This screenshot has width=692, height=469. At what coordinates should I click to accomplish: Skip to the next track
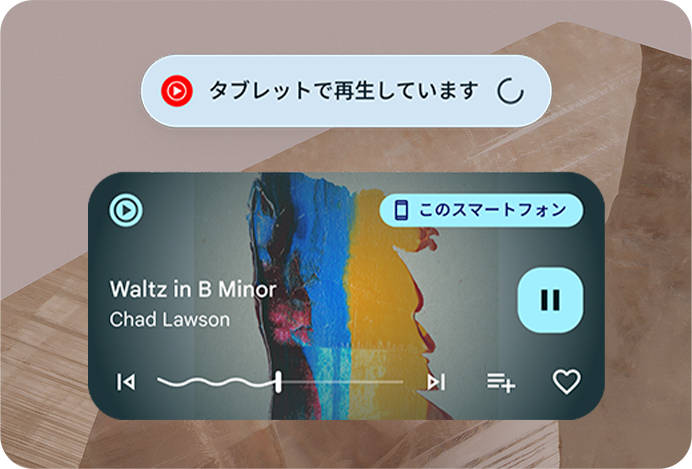pos(436,382)
